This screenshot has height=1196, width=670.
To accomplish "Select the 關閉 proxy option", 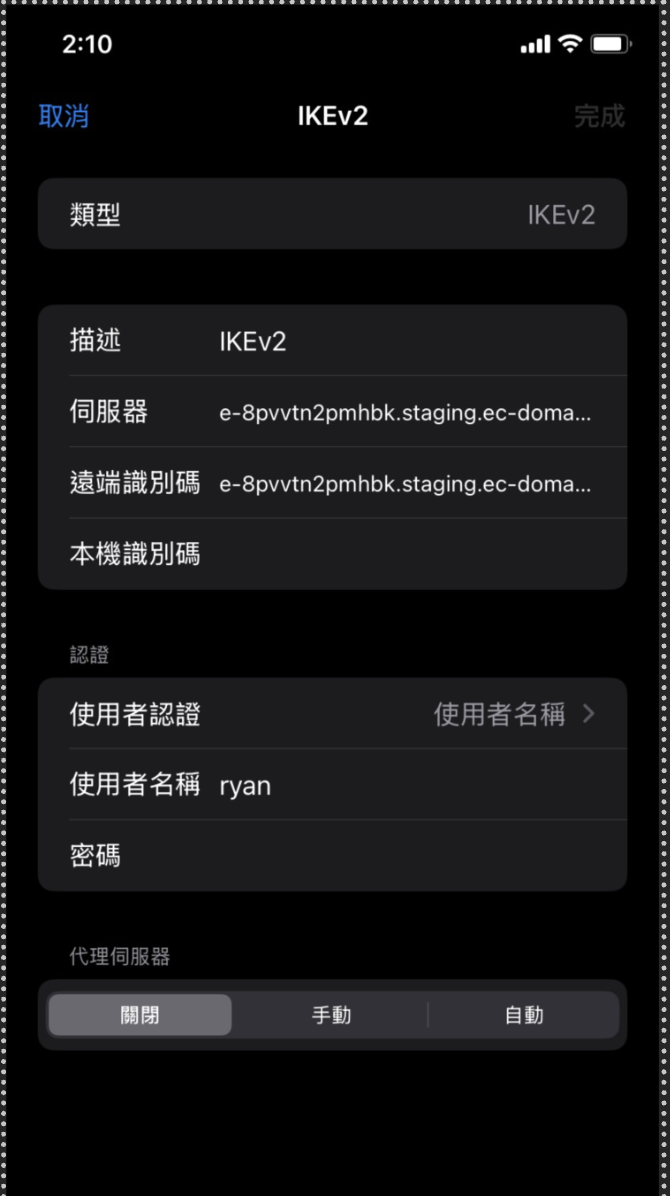I will coord(140,1015).
